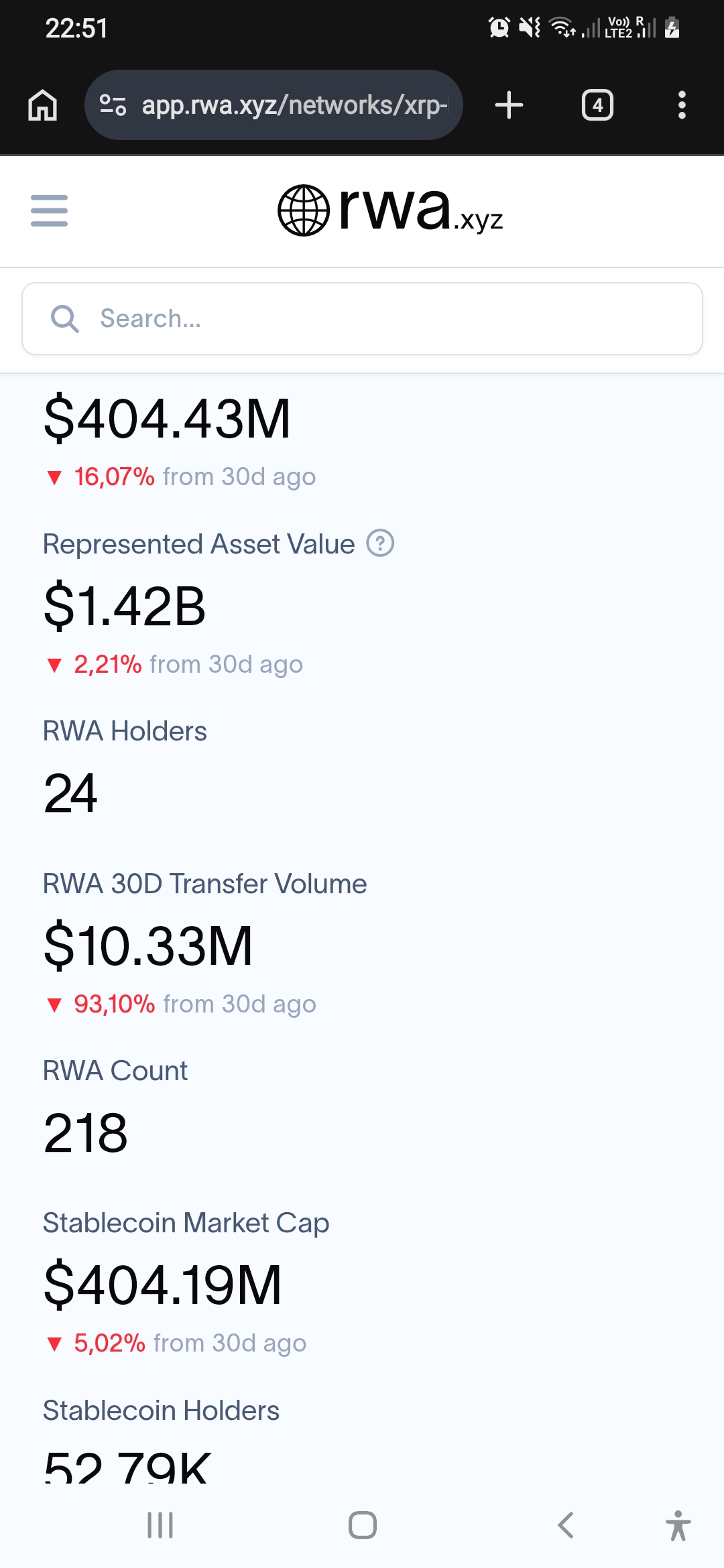Go back using the system navigation bar

566,1525
